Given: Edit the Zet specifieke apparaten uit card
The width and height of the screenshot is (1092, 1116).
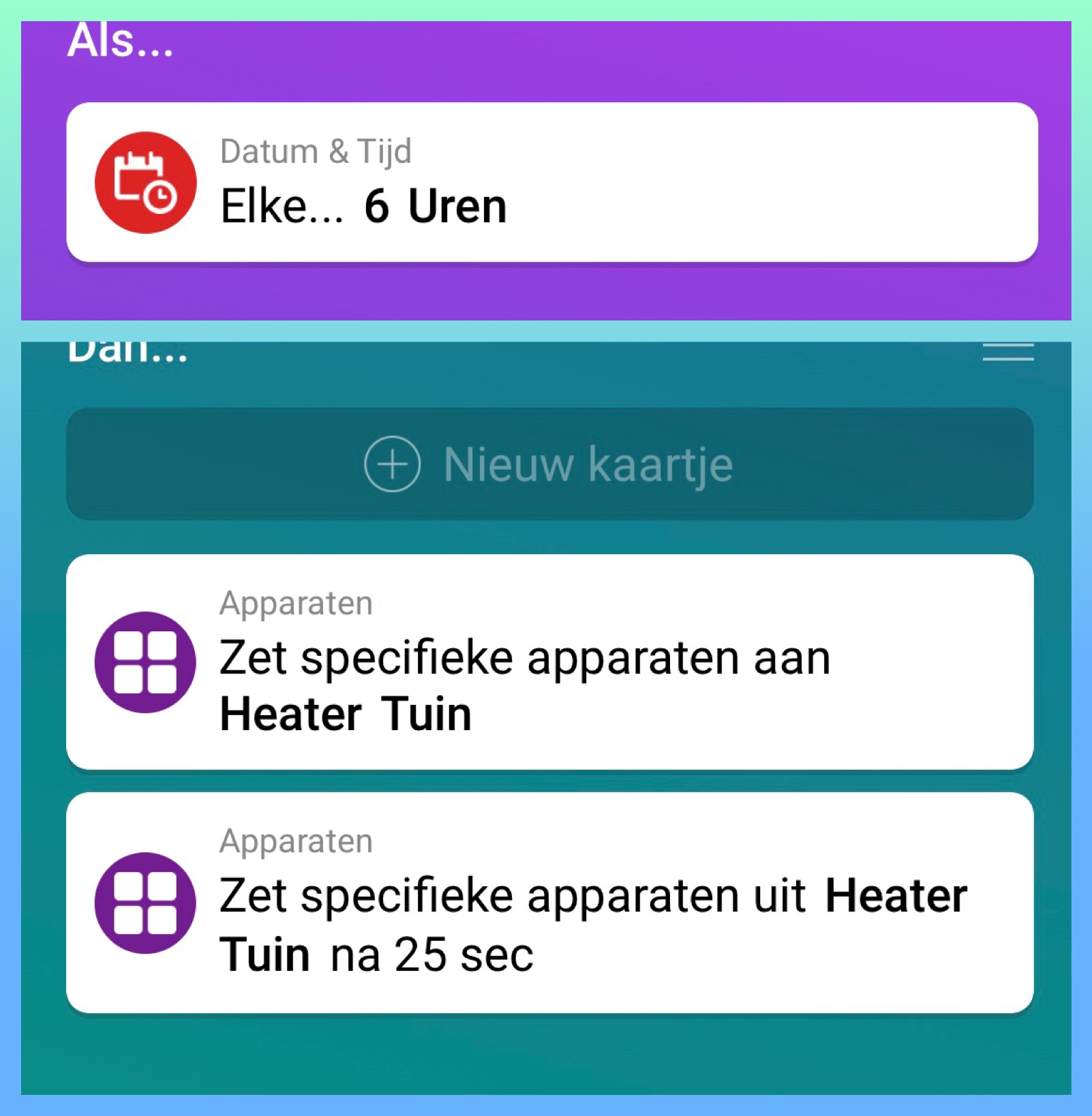Looking at the screenshot, I should pyautogui.click(x=549, y=902).
